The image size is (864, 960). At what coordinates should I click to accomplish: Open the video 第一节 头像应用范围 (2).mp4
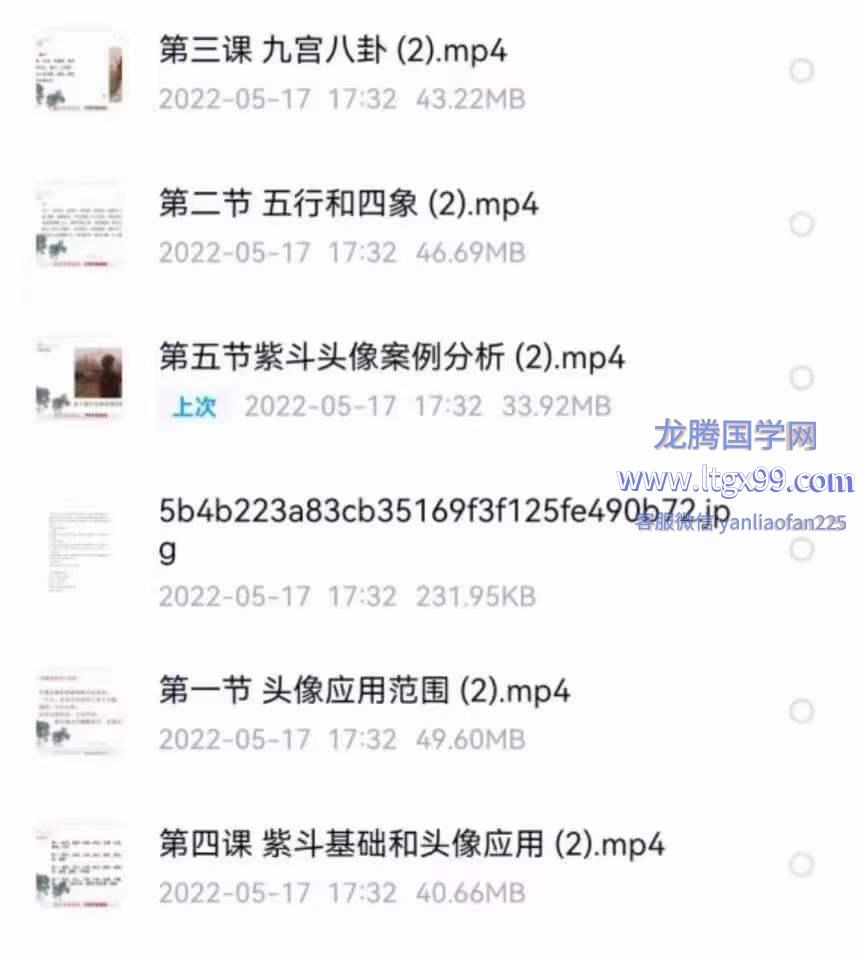[364, 690]
